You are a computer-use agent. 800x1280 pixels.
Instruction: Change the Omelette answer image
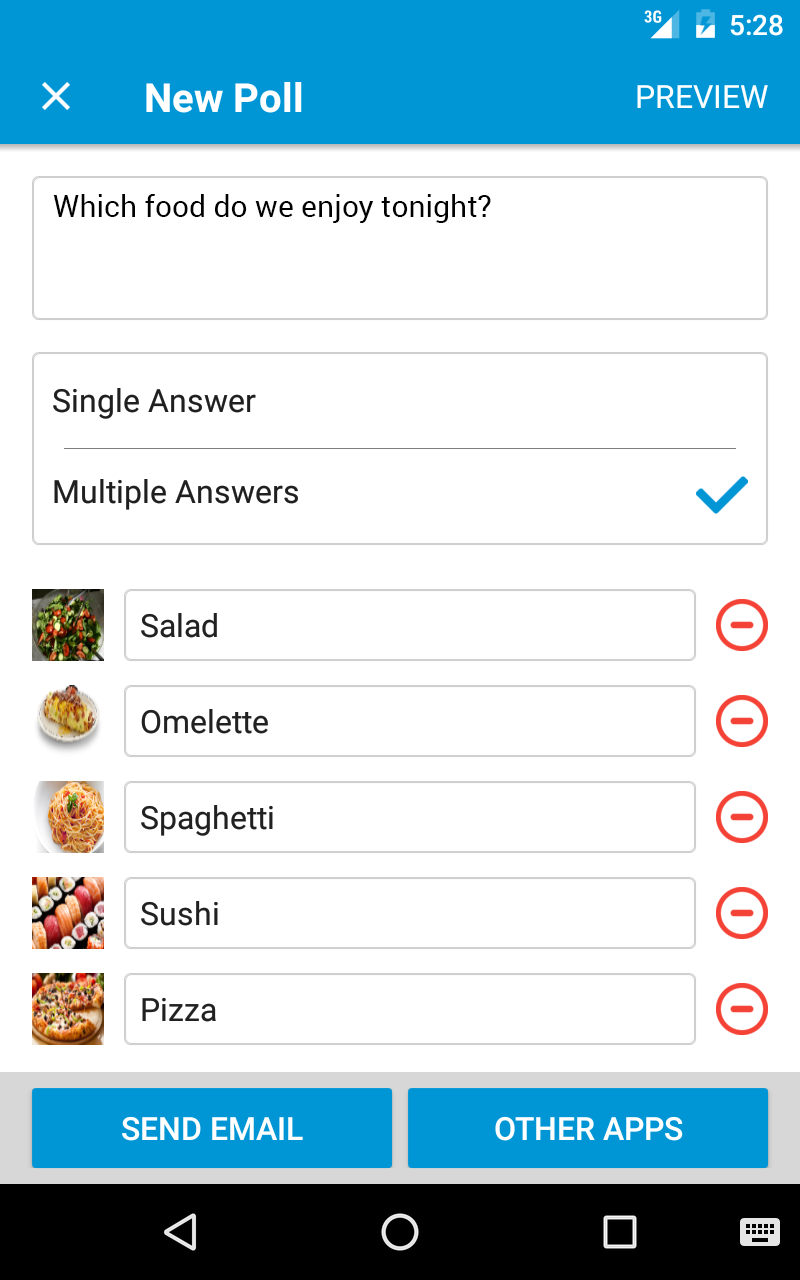[68, 721]
